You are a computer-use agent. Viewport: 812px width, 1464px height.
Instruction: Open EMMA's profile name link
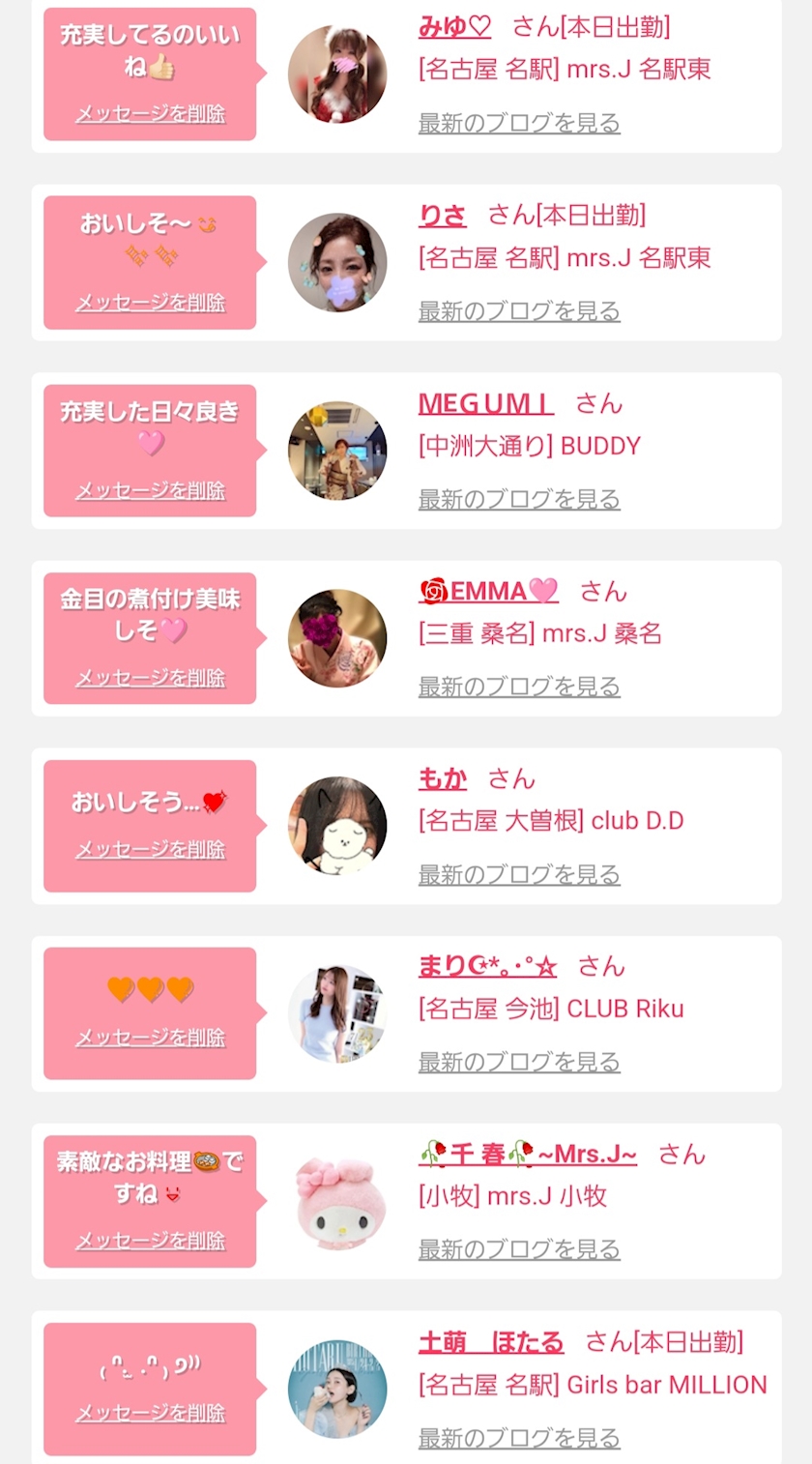point(488,591)
